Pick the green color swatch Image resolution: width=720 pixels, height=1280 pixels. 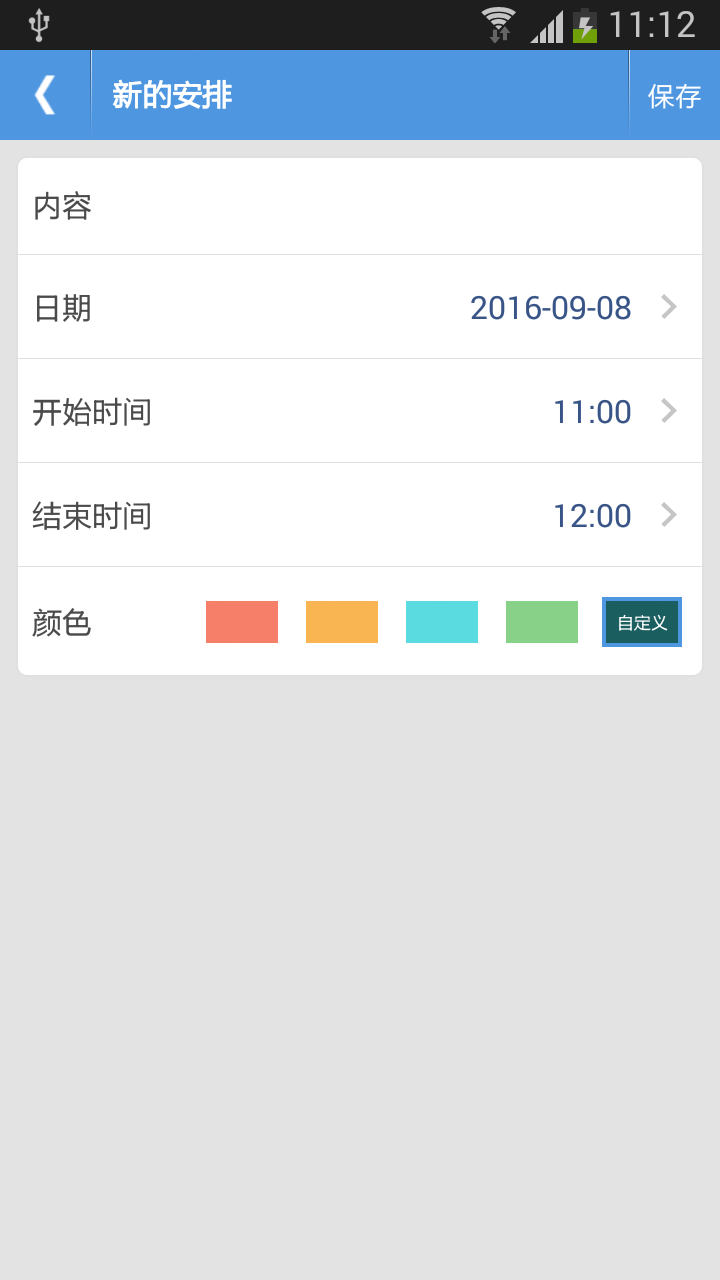(541, 621)
